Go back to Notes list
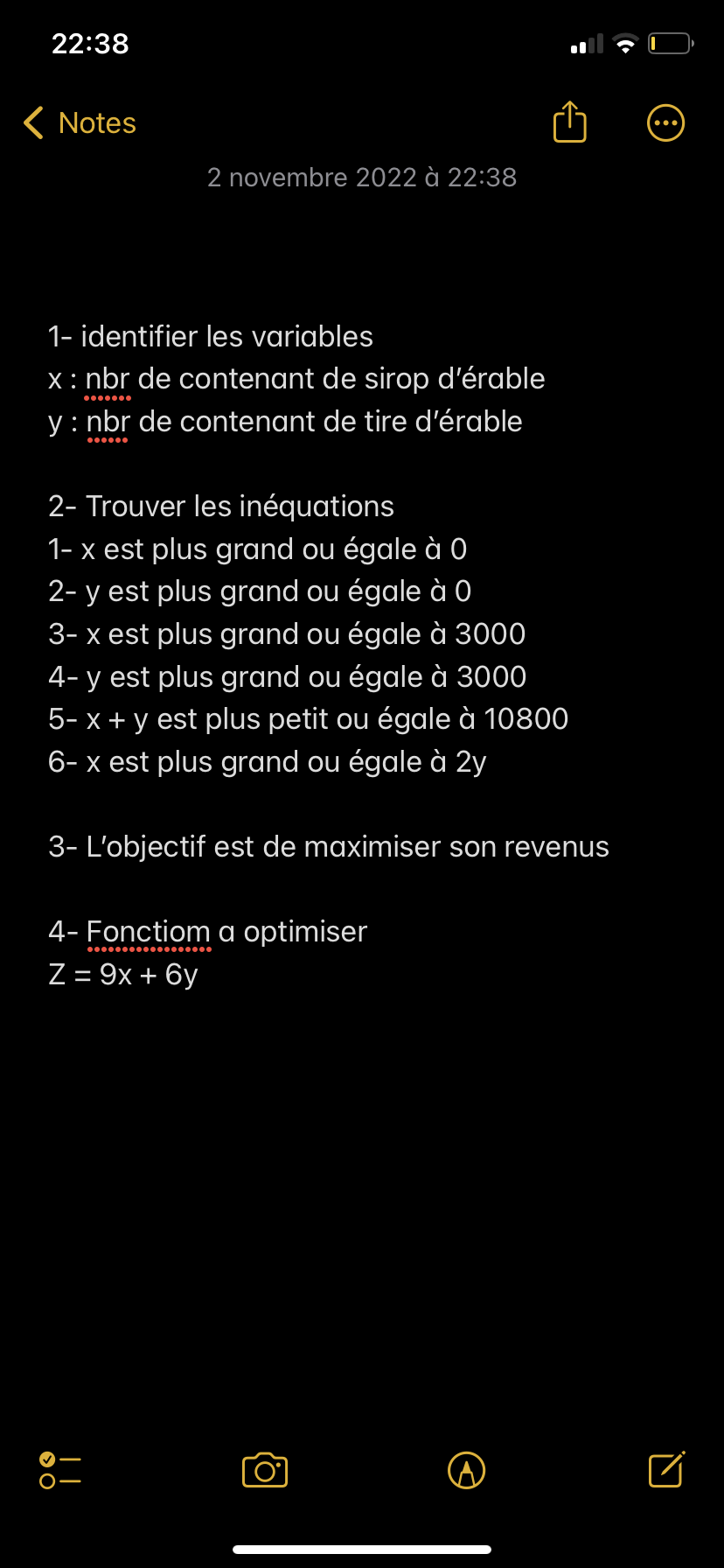724x1568 pixels. 80,123
